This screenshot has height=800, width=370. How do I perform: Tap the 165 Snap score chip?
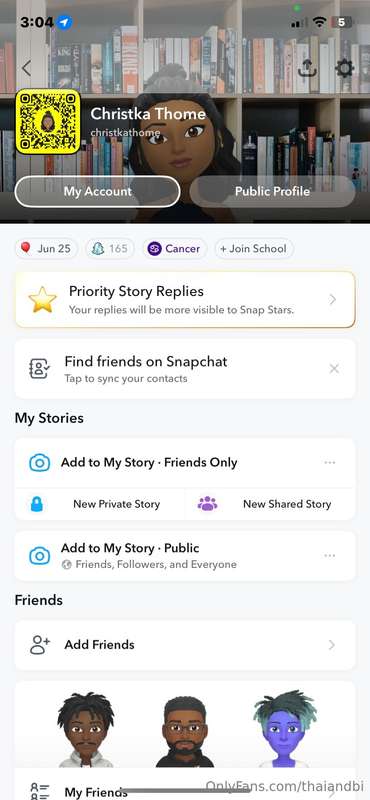(110, 248)
